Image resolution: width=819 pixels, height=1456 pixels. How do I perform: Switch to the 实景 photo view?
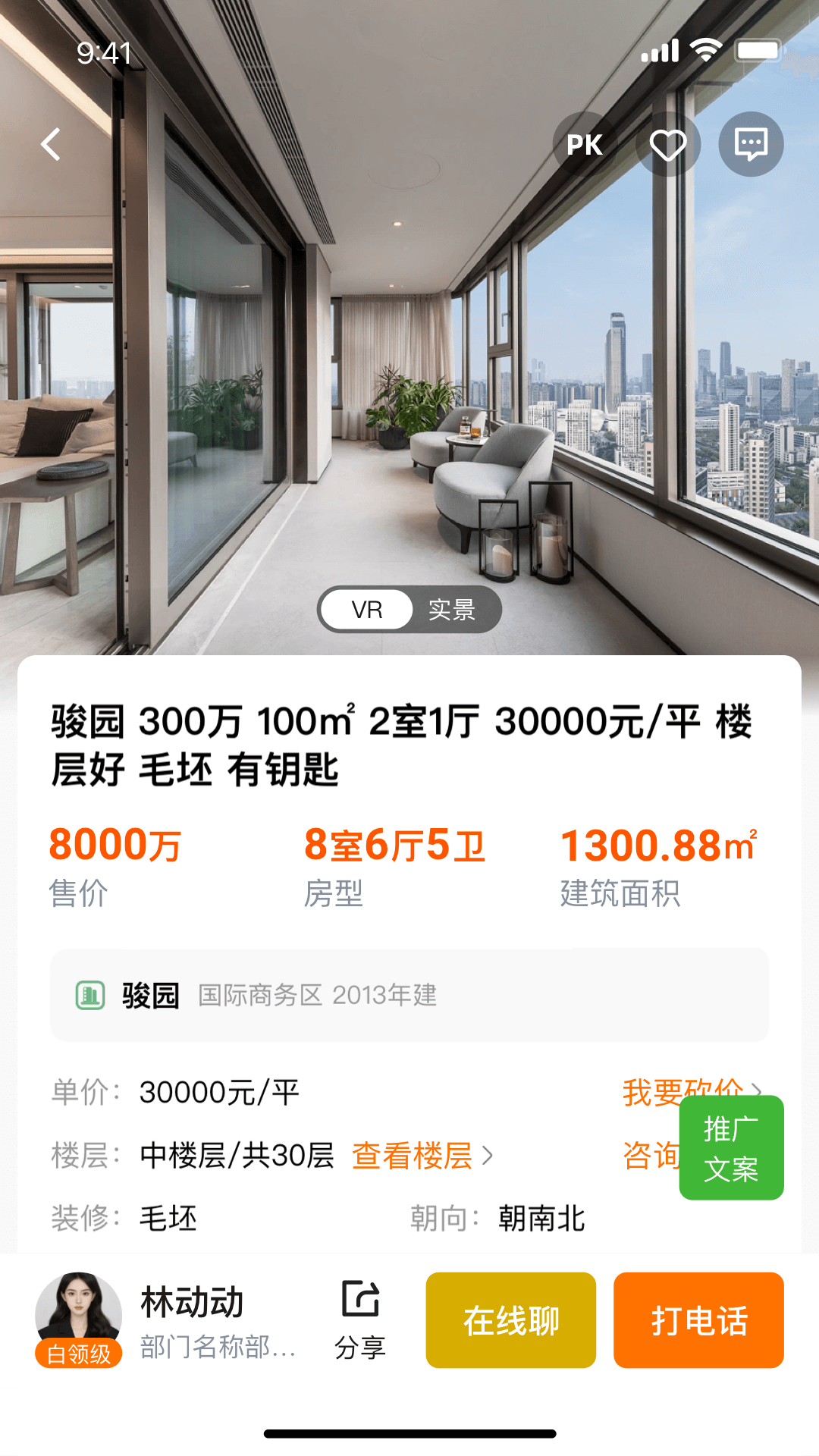coord(452,610)
